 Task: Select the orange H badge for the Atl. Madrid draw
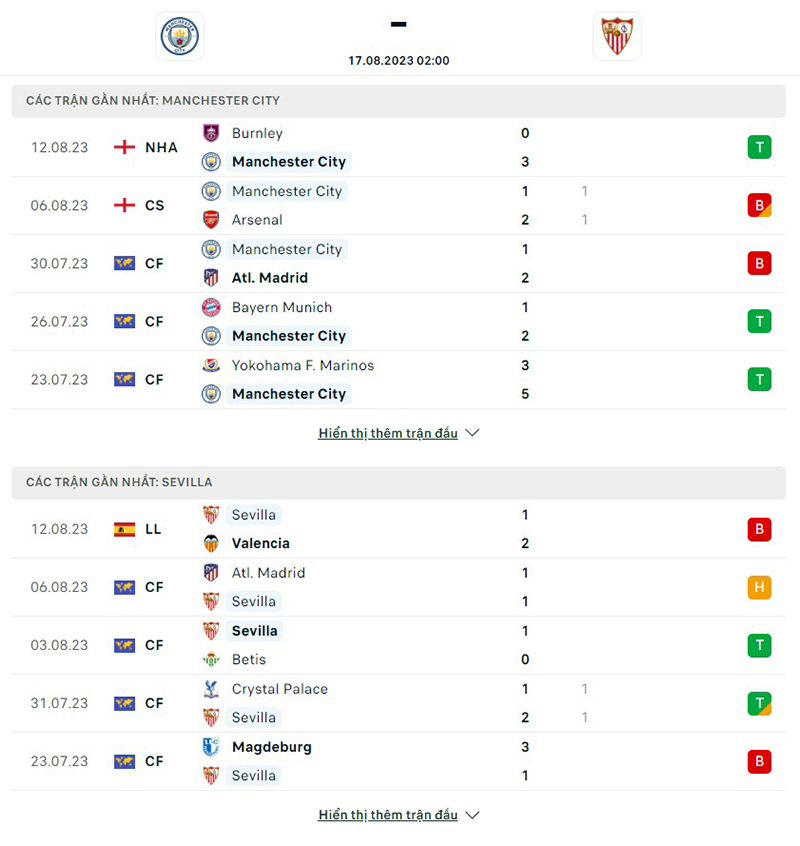759,587
